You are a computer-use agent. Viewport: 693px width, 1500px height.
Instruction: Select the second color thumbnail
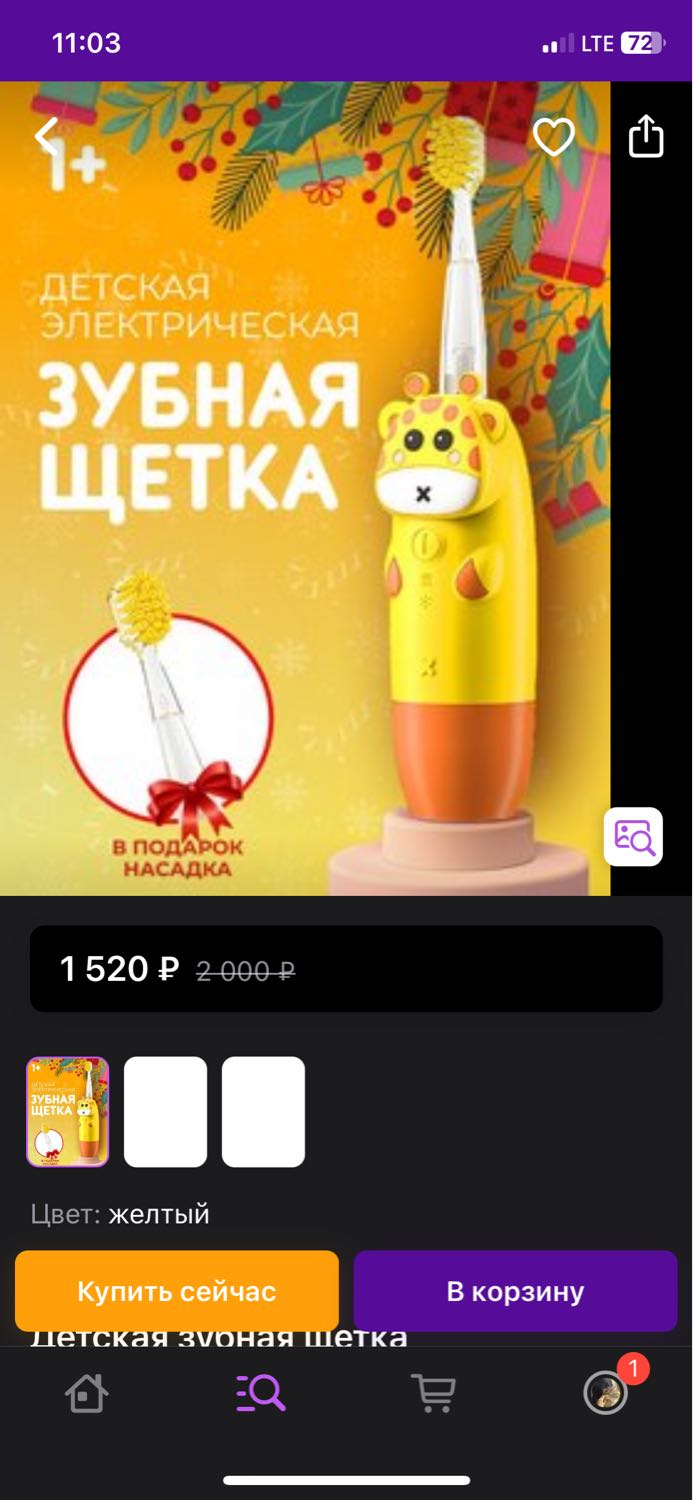[x=165, y=1112]
